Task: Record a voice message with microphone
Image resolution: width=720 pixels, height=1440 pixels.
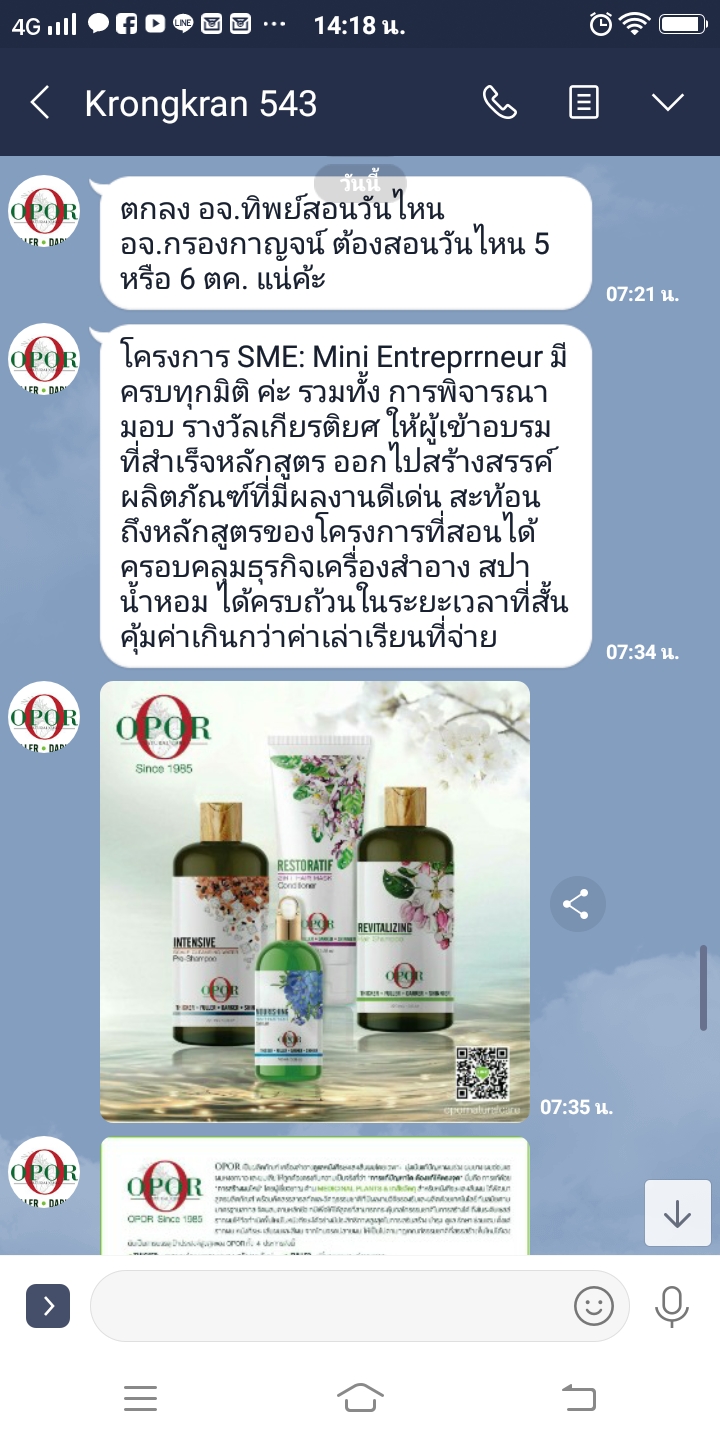Action: coord(671,1305)
